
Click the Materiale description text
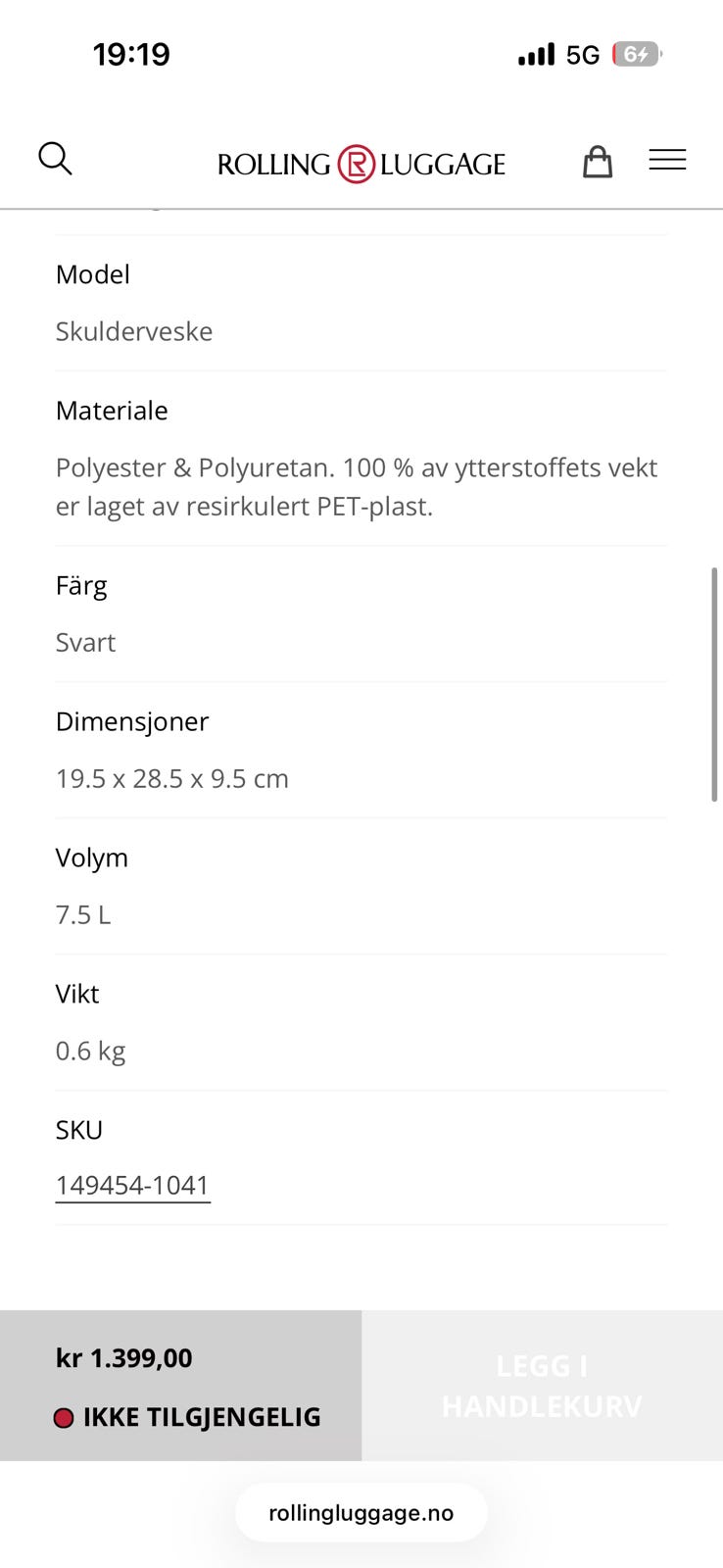[357, 487]
